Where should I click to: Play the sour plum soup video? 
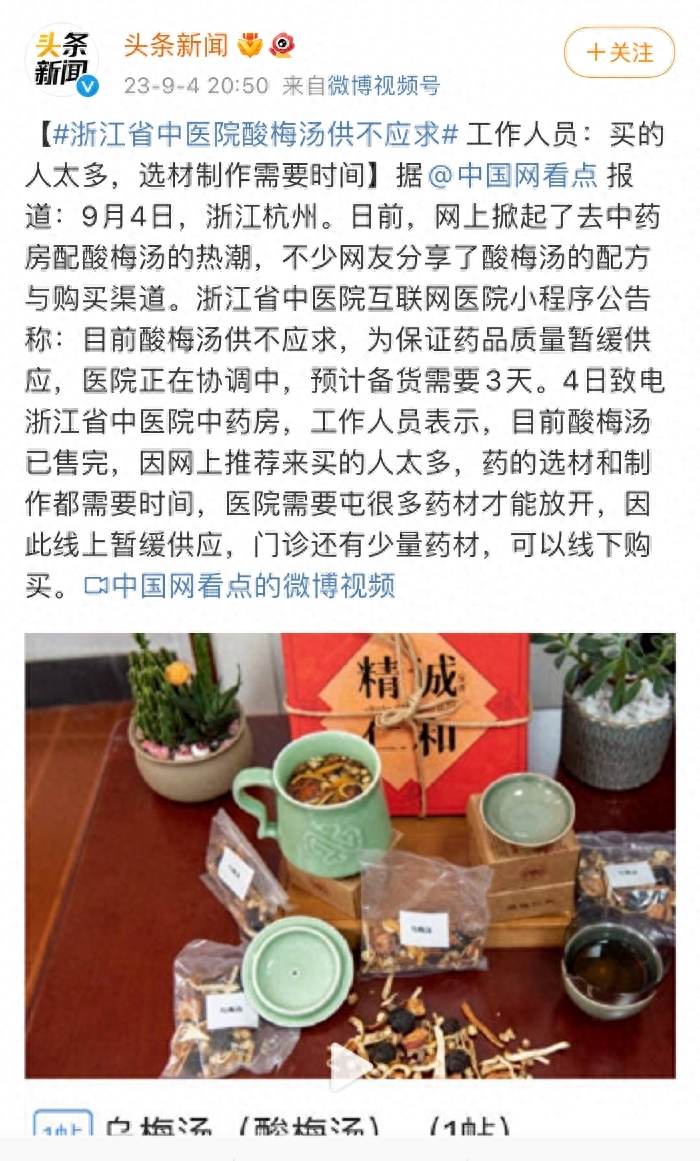pyautogui.click(x=349, y=1064)
